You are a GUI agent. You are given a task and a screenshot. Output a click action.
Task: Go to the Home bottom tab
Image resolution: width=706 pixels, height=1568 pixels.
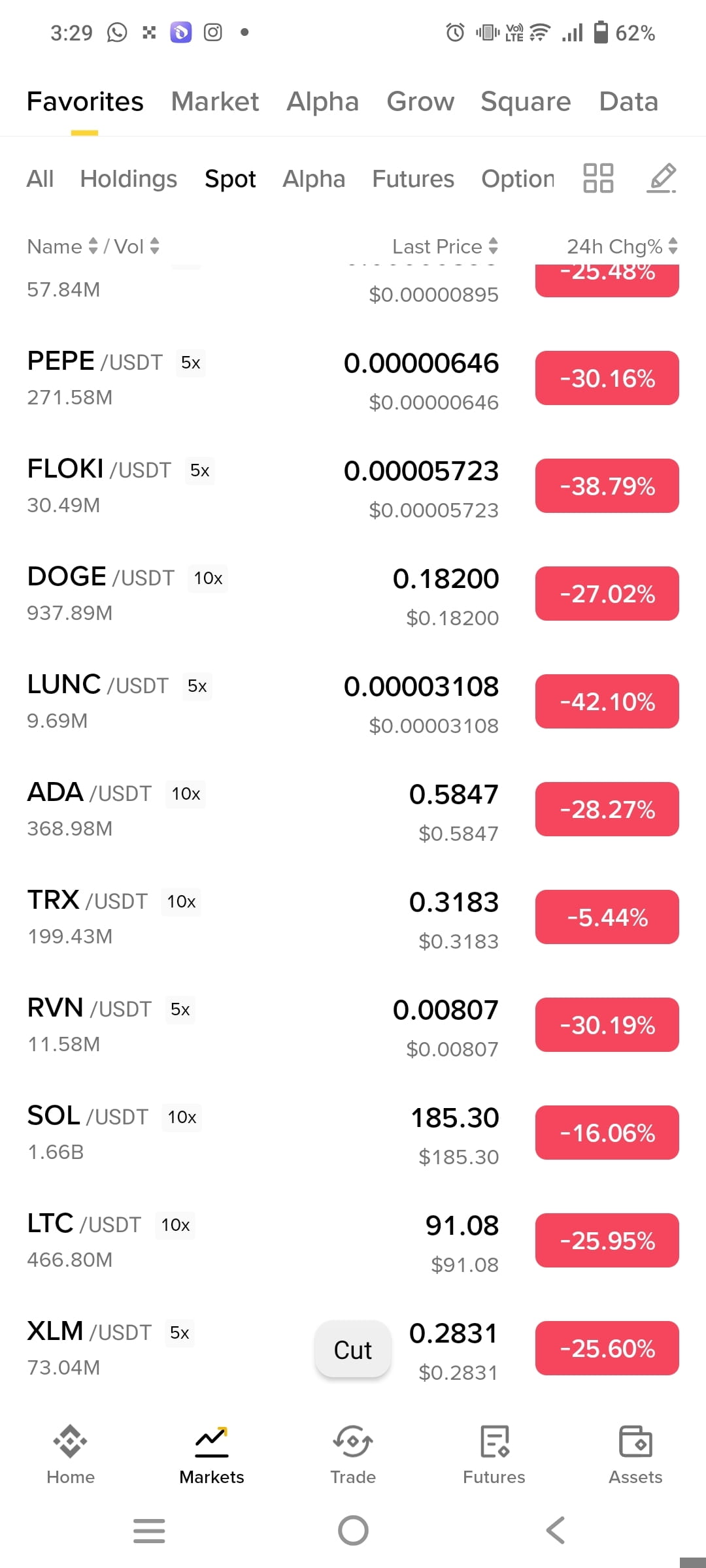tap(71, 1456)
